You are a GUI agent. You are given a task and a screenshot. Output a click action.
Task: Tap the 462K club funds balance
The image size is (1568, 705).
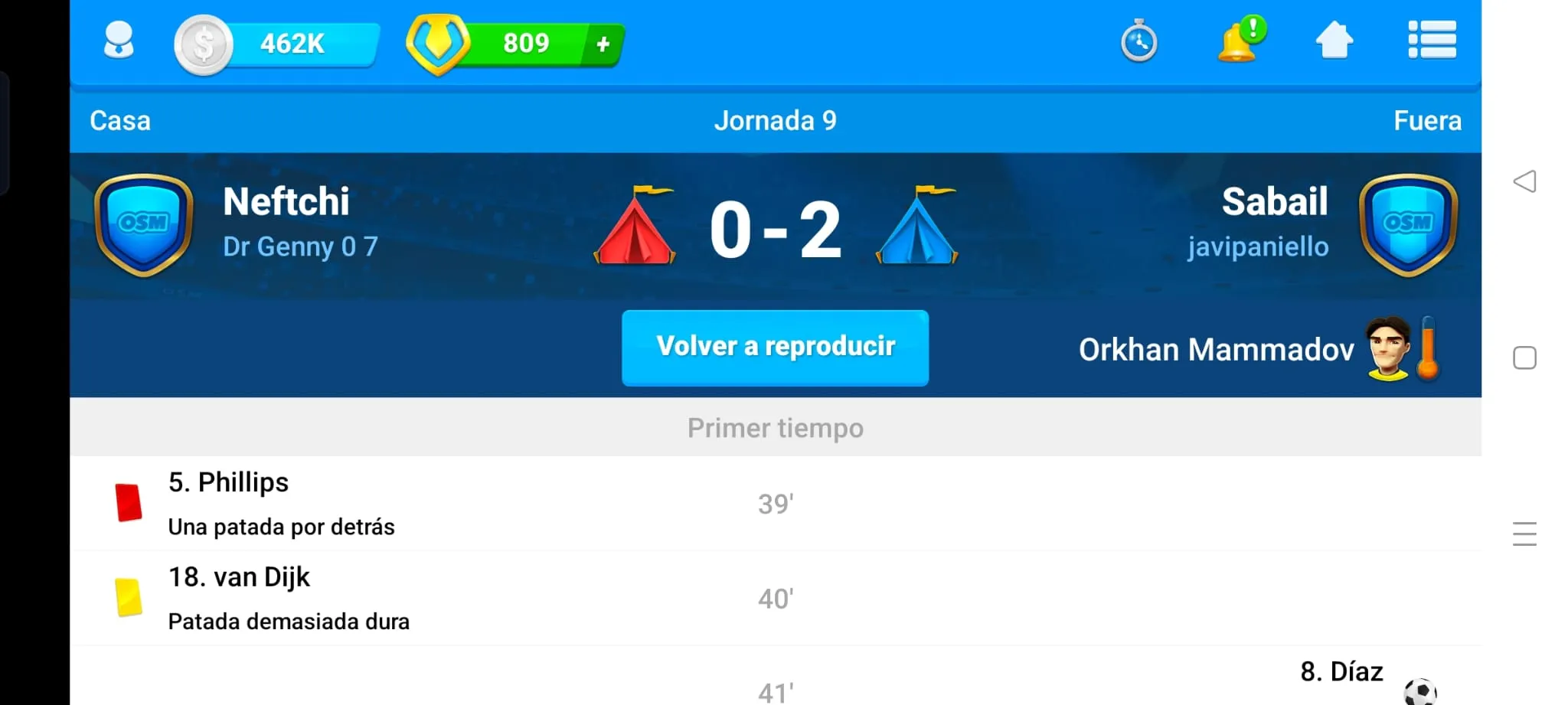point(277,44)
